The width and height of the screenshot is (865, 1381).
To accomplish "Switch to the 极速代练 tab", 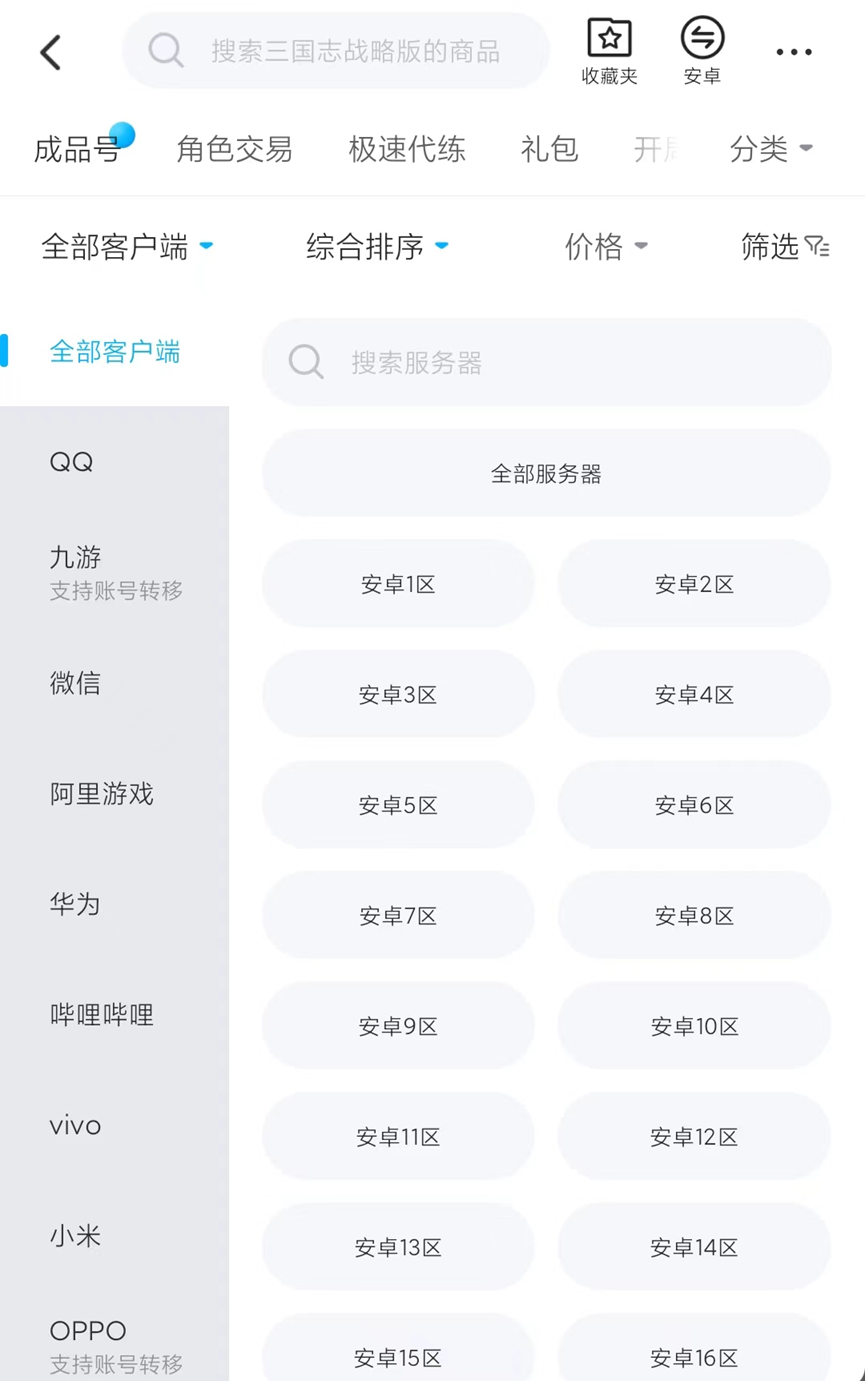I will click(x=406, y=150).
